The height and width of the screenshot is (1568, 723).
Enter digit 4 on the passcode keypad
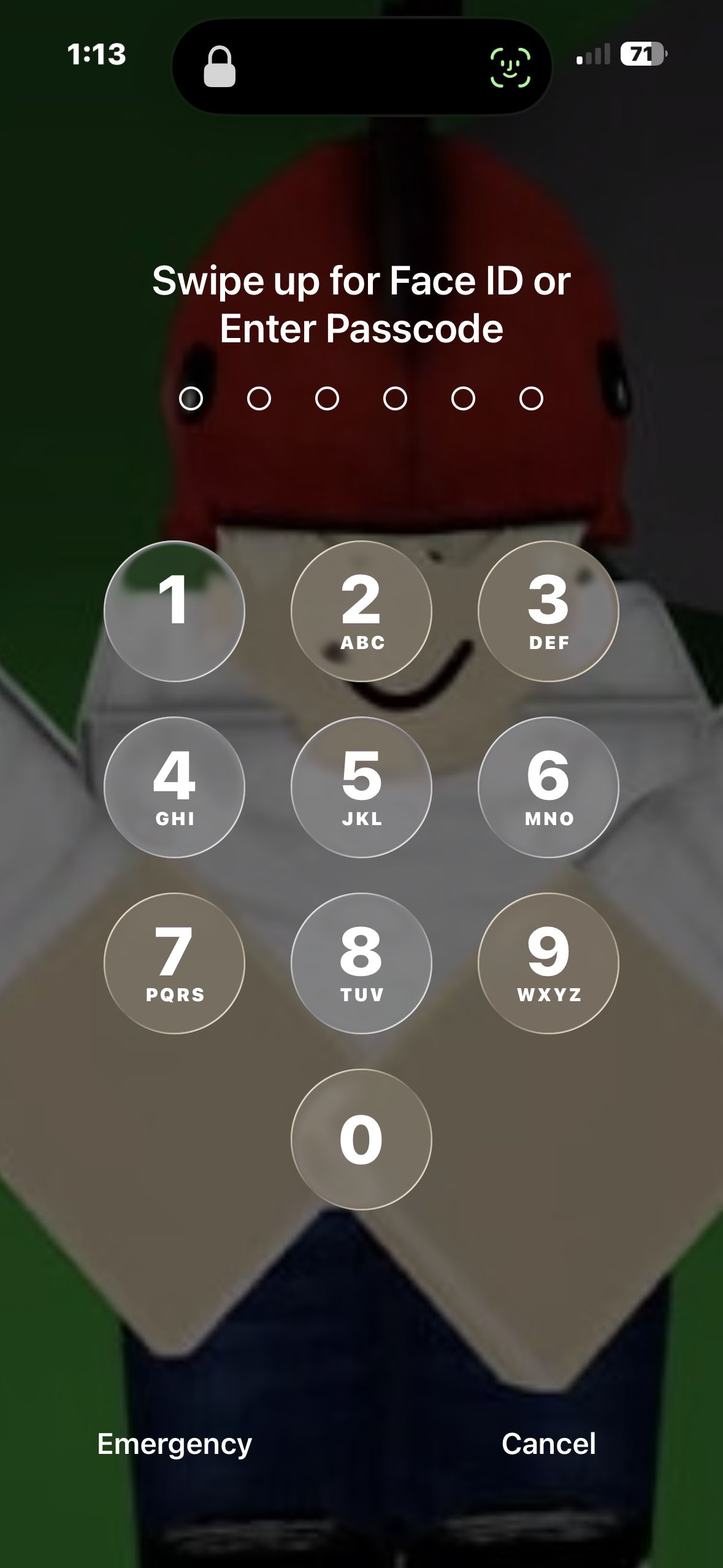point(174,787)
